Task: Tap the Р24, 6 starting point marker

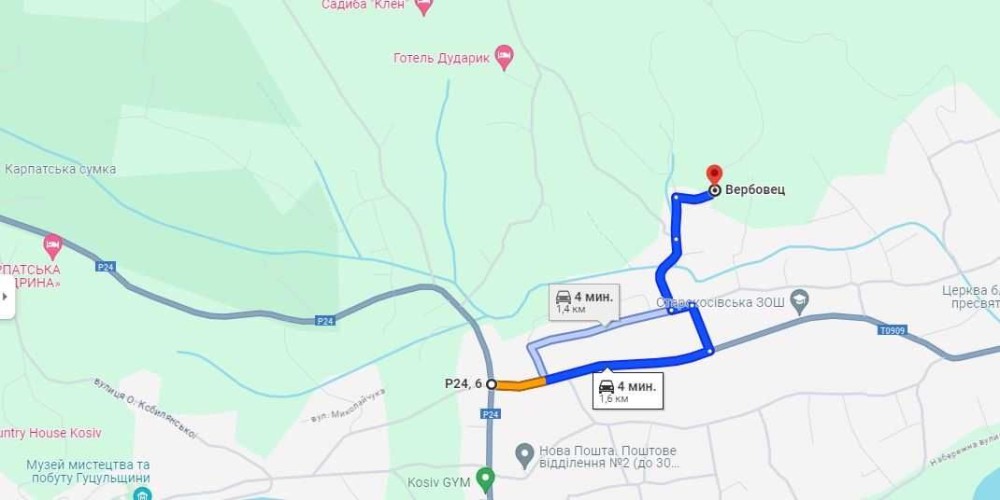Action: [x=491, y=384]
